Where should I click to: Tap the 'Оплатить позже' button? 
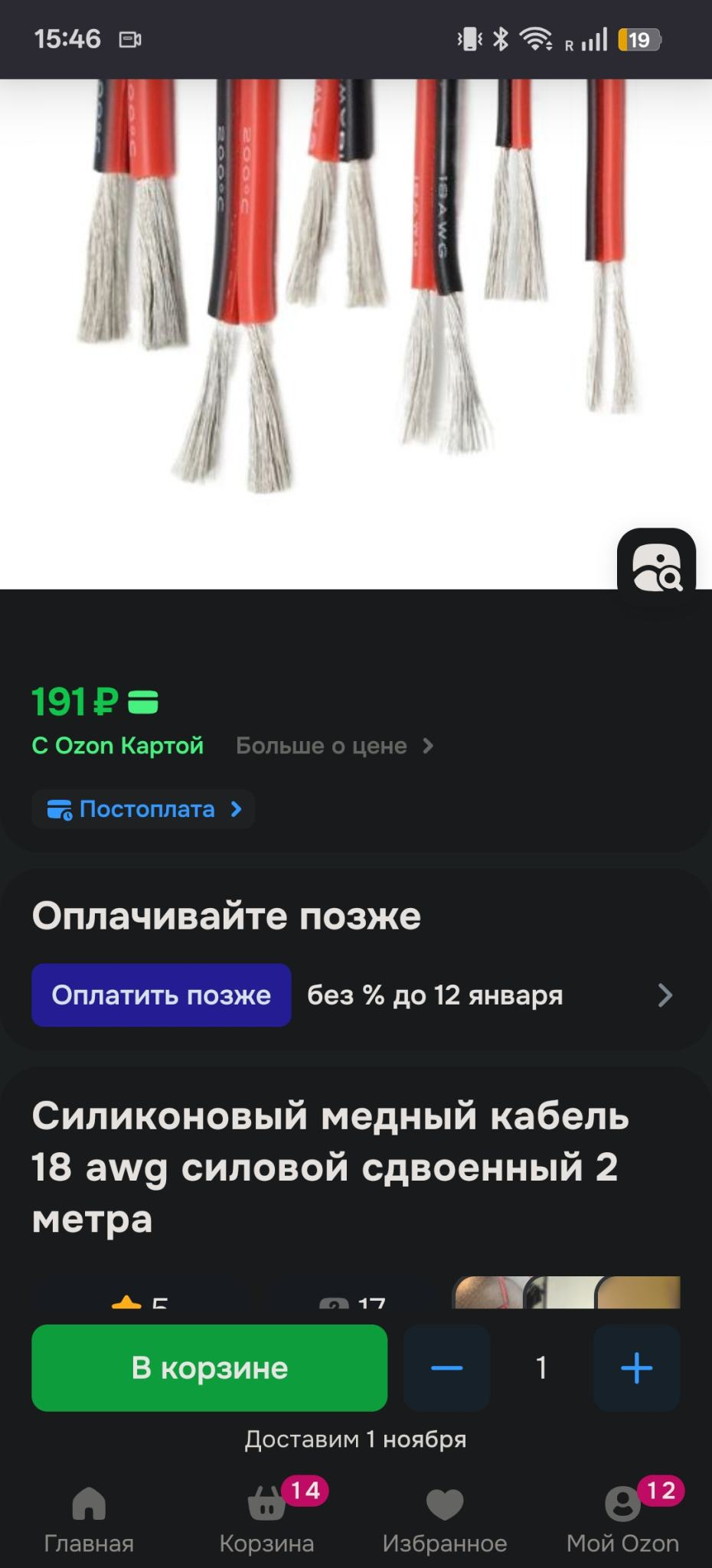(161, 995)
